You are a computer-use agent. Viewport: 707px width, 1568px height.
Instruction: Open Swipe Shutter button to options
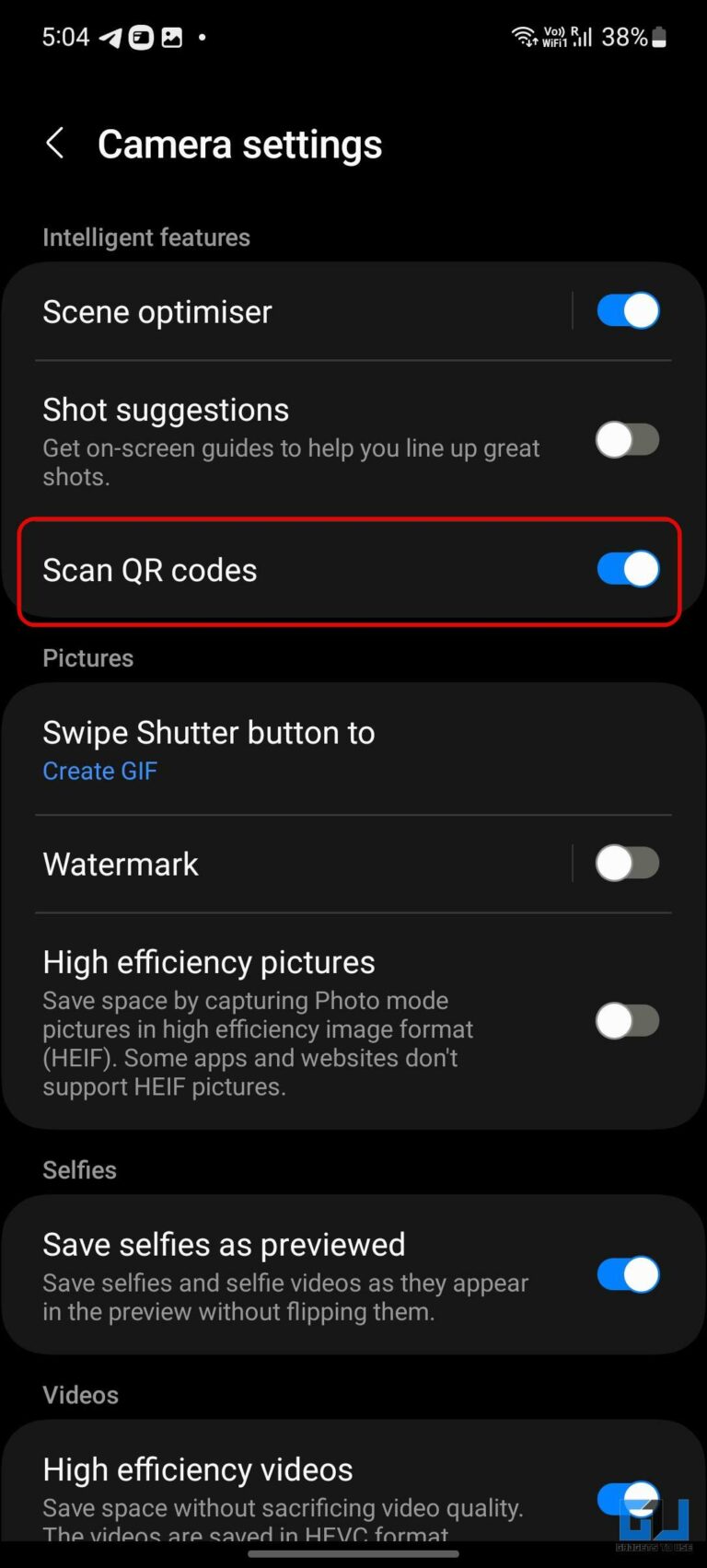pyautogui.click(x=353, y=749)
